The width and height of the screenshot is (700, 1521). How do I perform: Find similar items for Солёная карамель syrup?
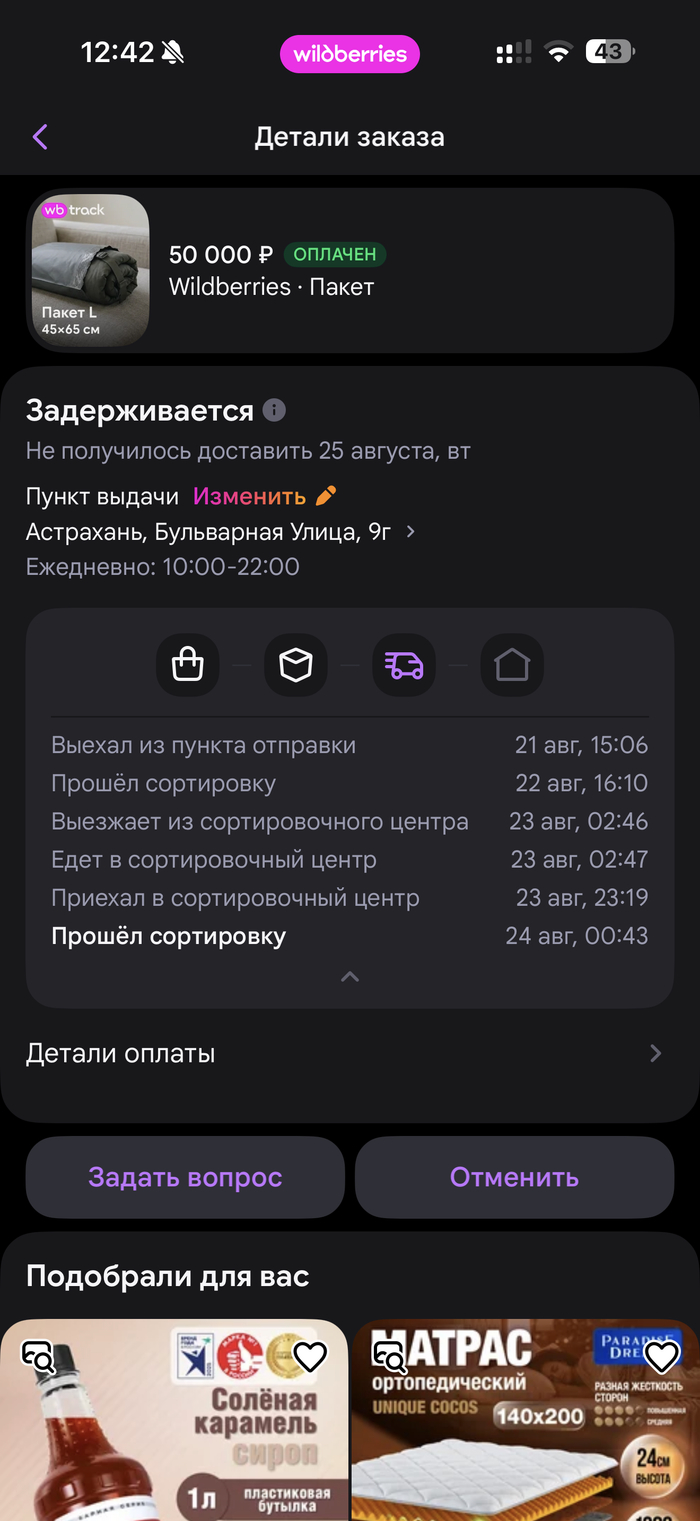pos(38,1356)
